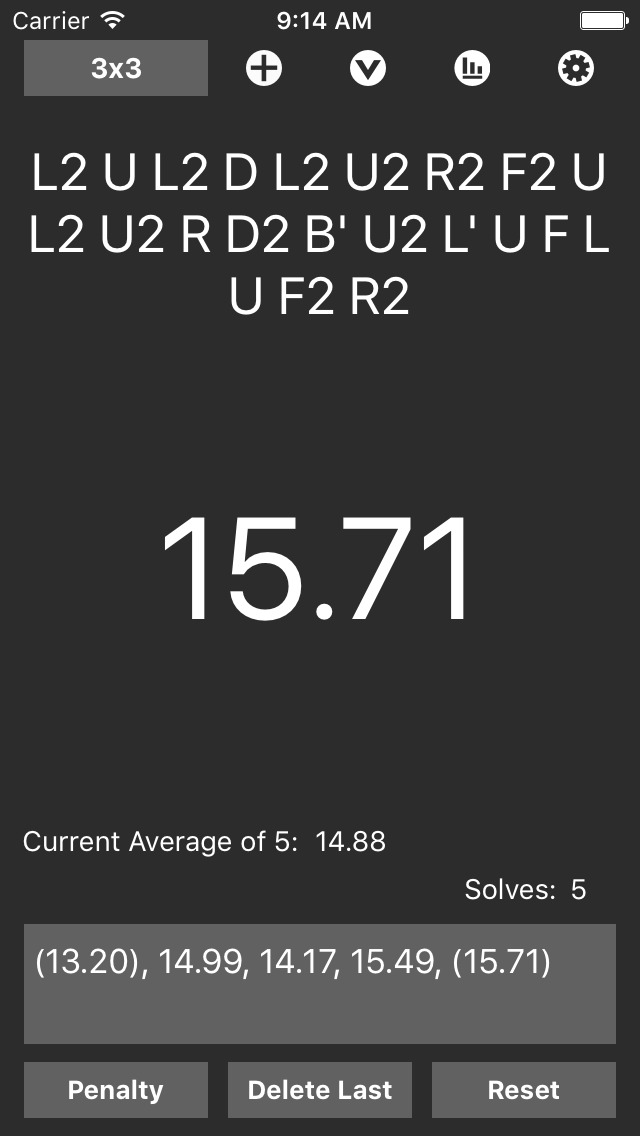Tap the 15.71 timer display
The width and height of the screenshot is (640, 1136).
point(317,569)
